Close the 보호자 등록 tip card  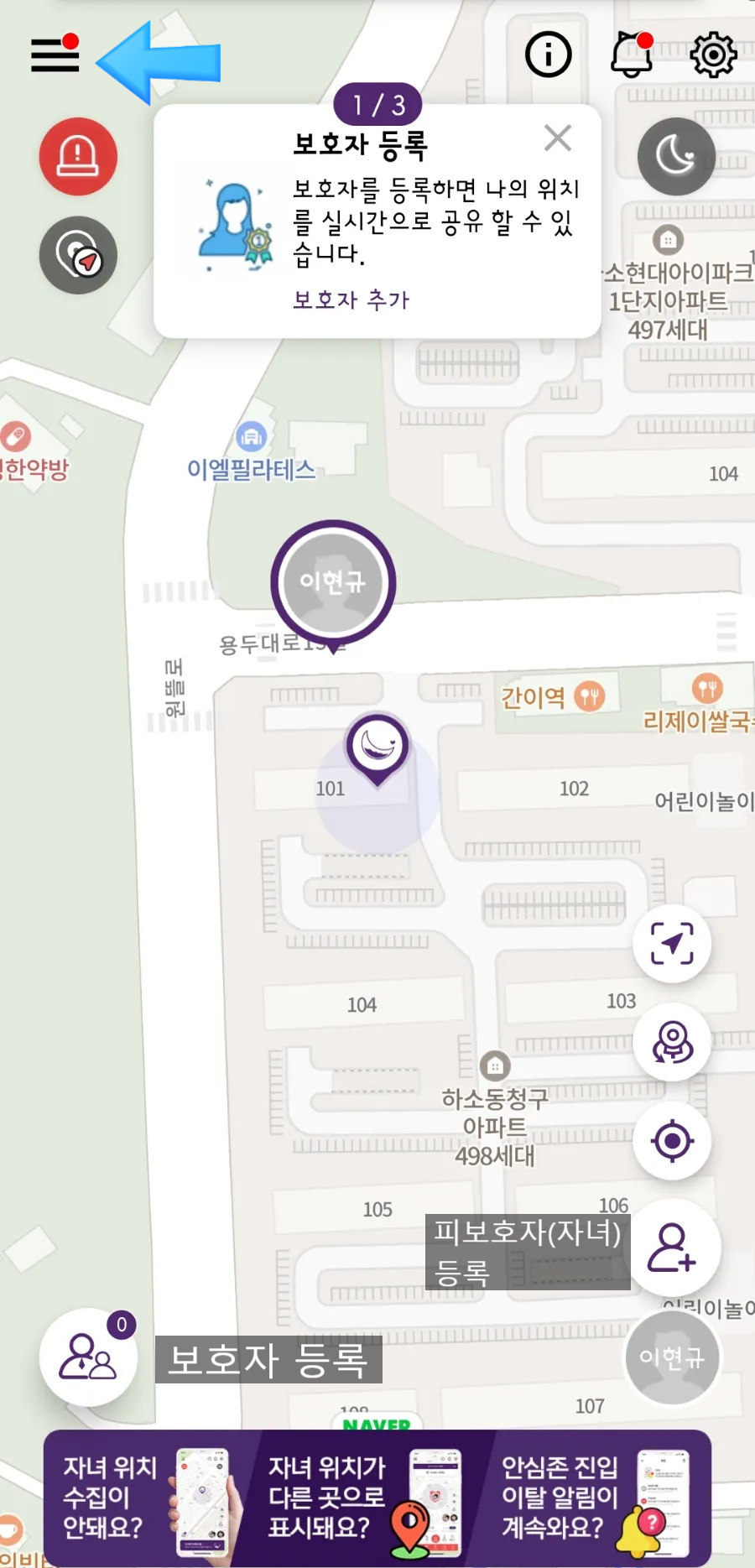(x=558, y=138)
